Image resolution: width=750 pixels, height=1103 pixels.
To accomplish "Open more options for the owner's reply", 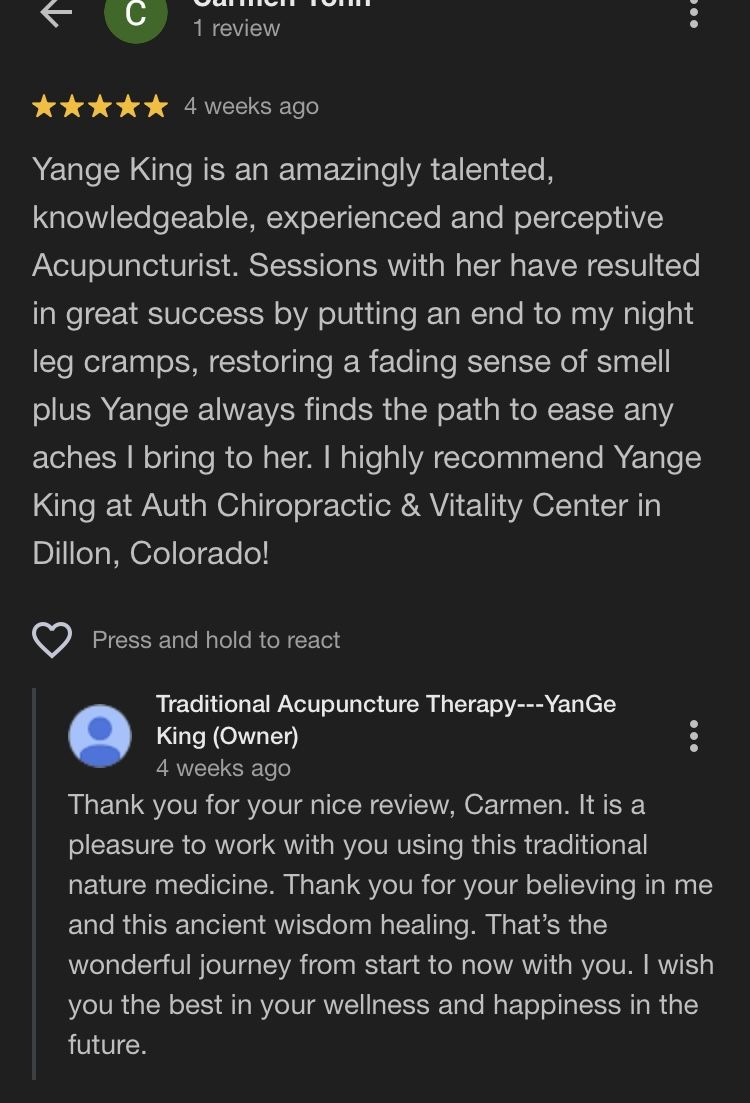I will 693,736.
